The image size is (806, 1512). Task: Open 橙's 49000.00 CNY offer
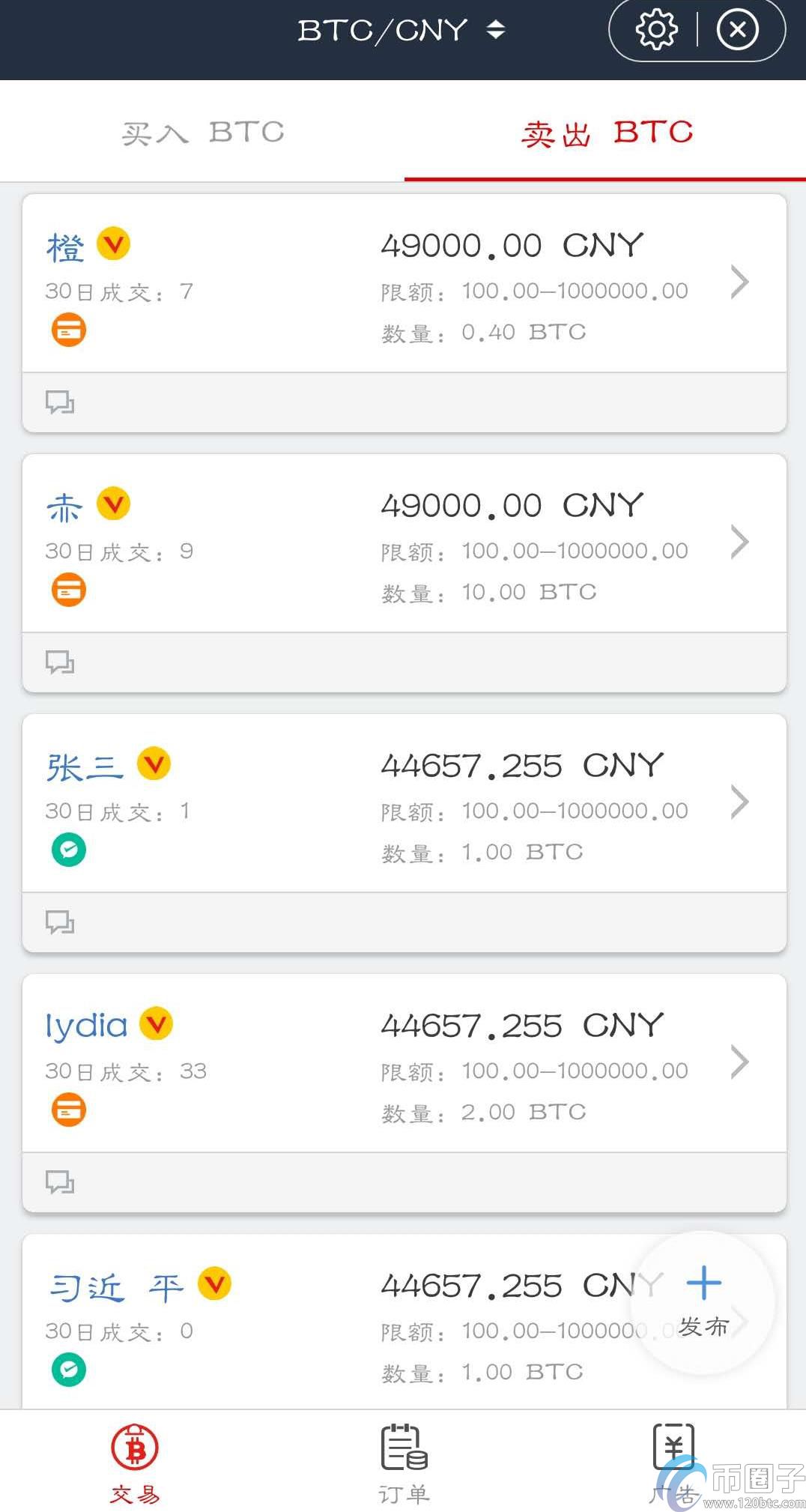(404, 283)
